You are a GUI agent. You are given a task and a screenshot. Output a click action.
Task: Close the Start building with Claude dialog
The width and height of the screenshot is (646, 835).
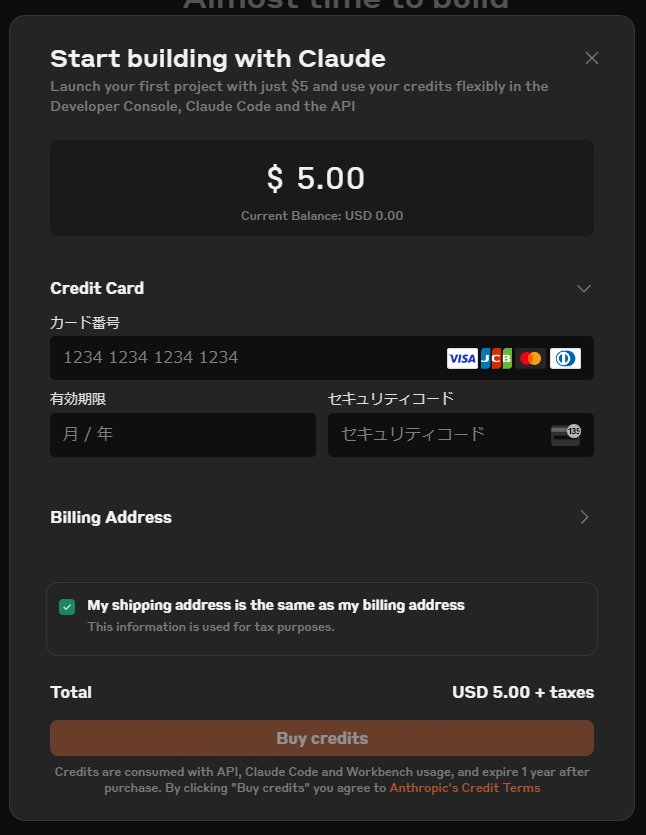[x=592, y=58]
